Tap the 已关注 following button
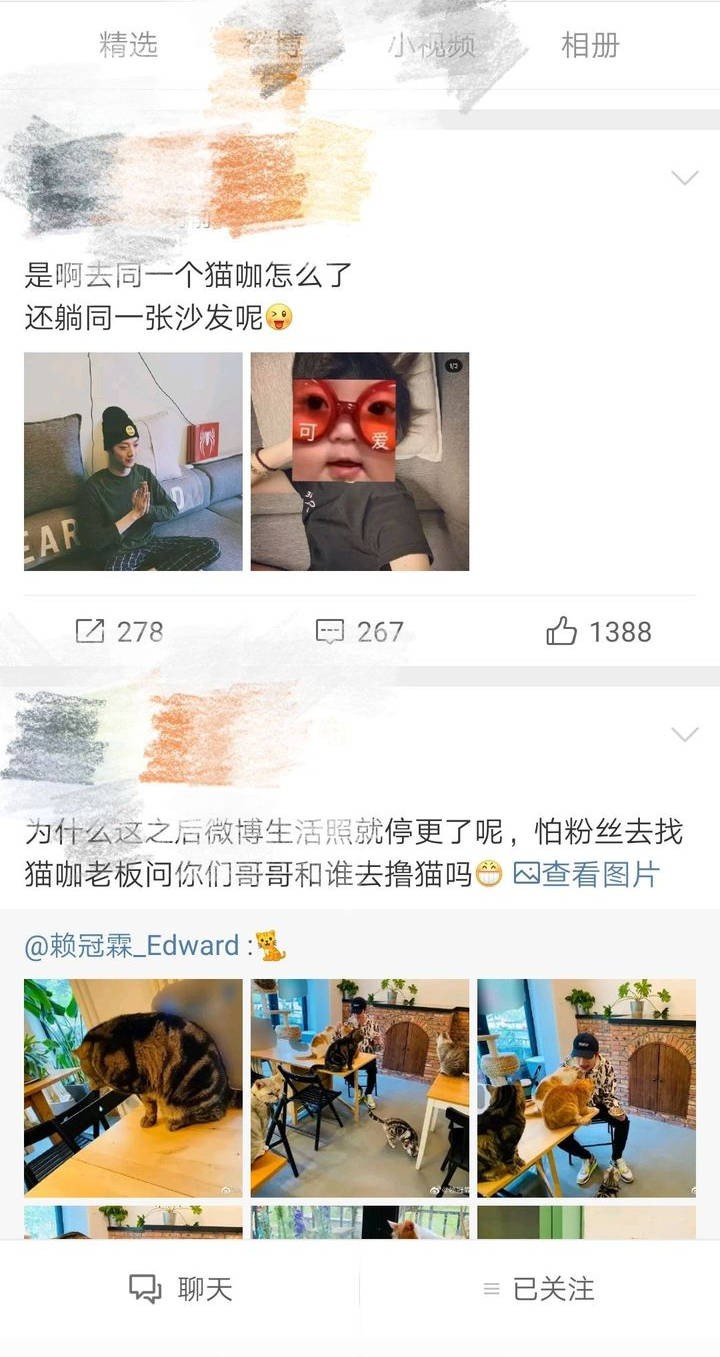The width and height of the screenshot is (720, 1357). tap(539, 1289)
